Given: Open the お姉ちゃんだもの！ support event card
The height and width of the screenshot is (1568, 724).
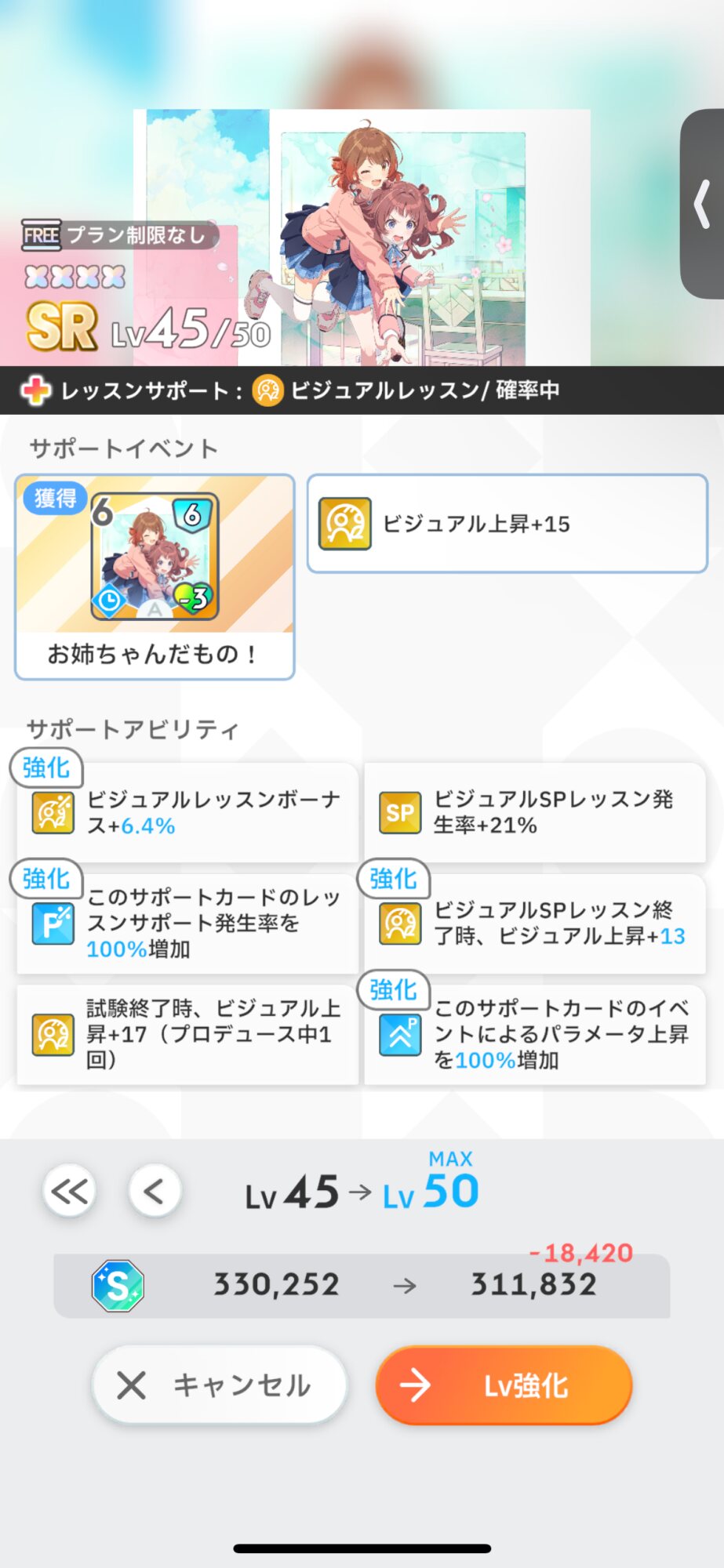Looking at the screenshot, I should (x=155, y=576).
